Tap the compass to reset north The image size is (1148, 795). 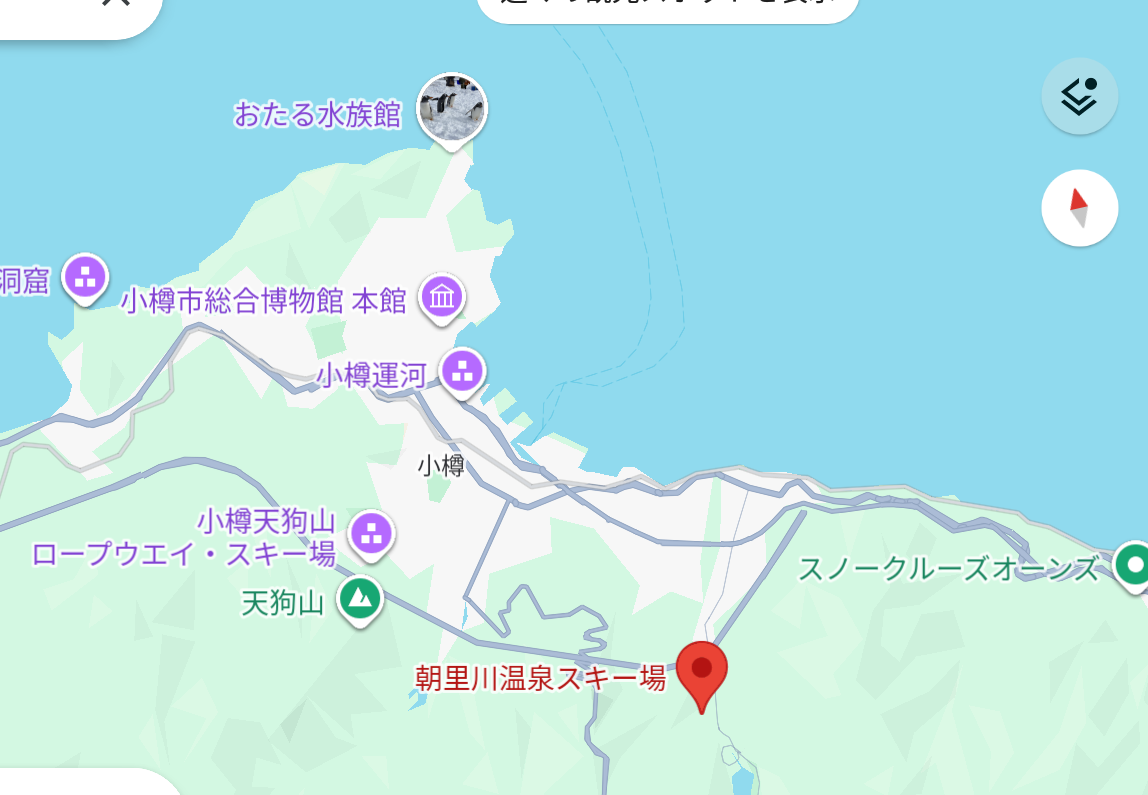pyautogui.click(x=1079, y=208)
